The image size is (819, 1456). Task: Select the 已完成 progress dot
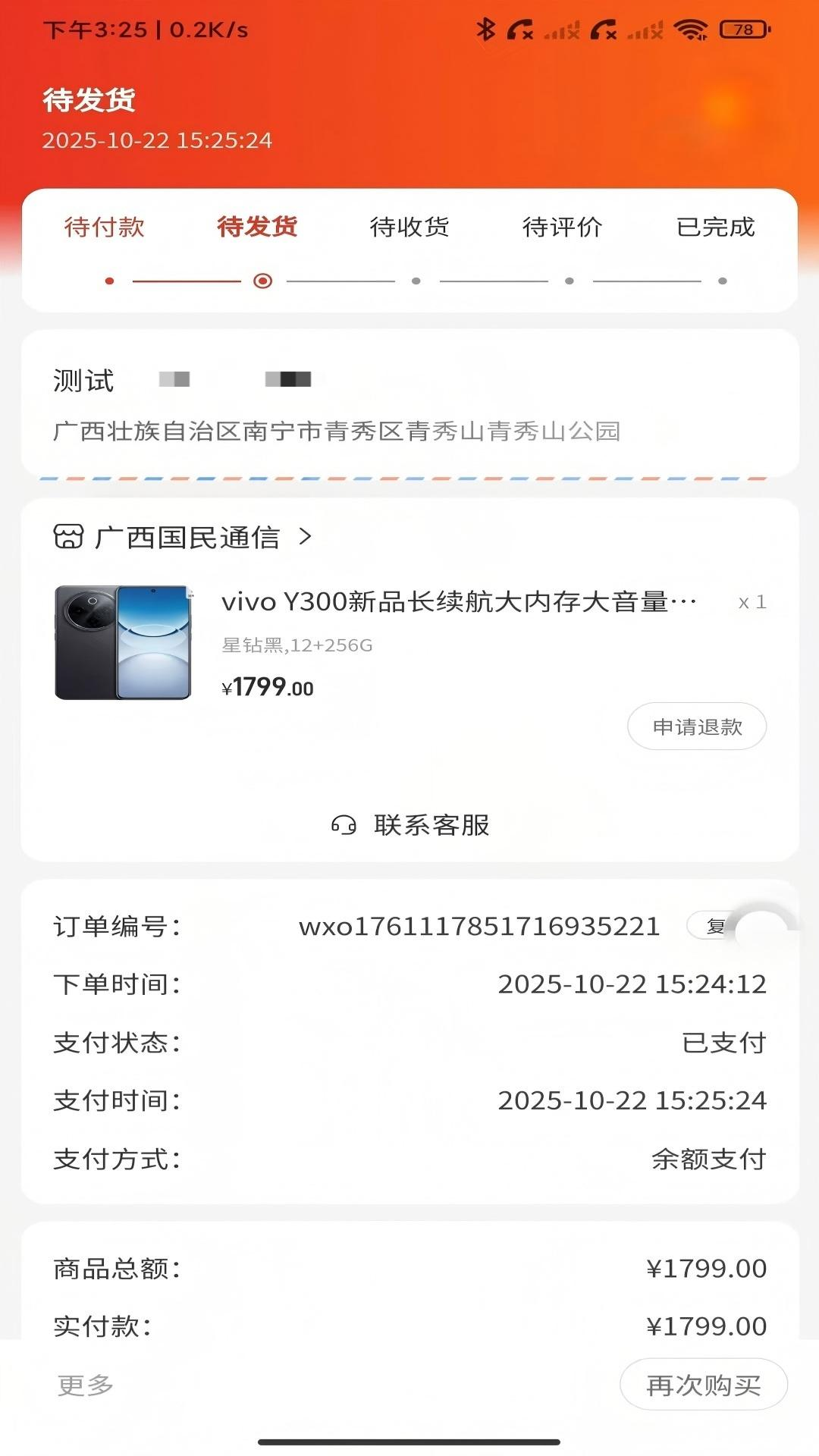tap(720, 279)
